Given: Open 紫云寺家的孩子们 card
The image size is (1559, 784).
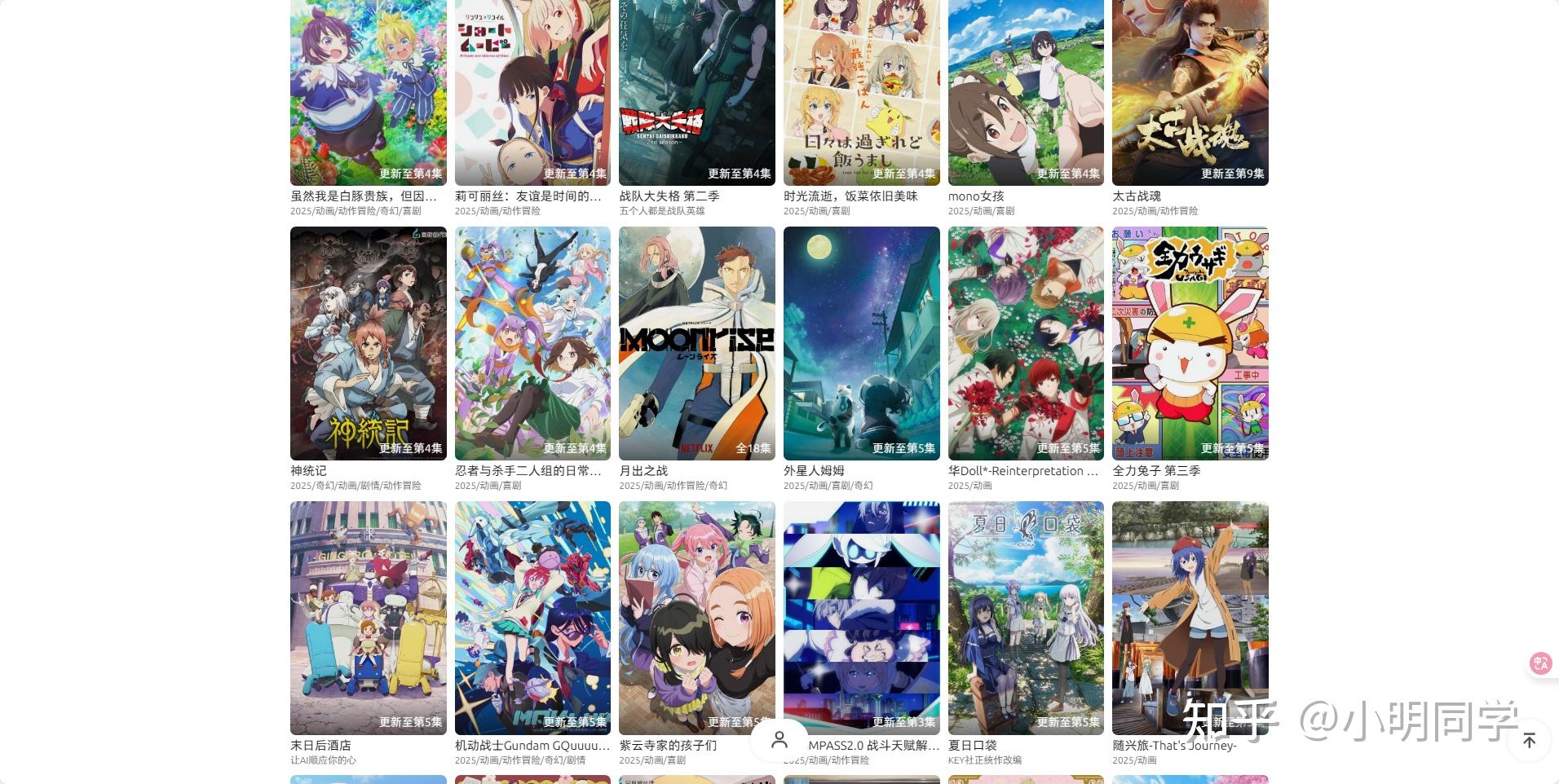Looking at the screenshot, I should (696, 618).
